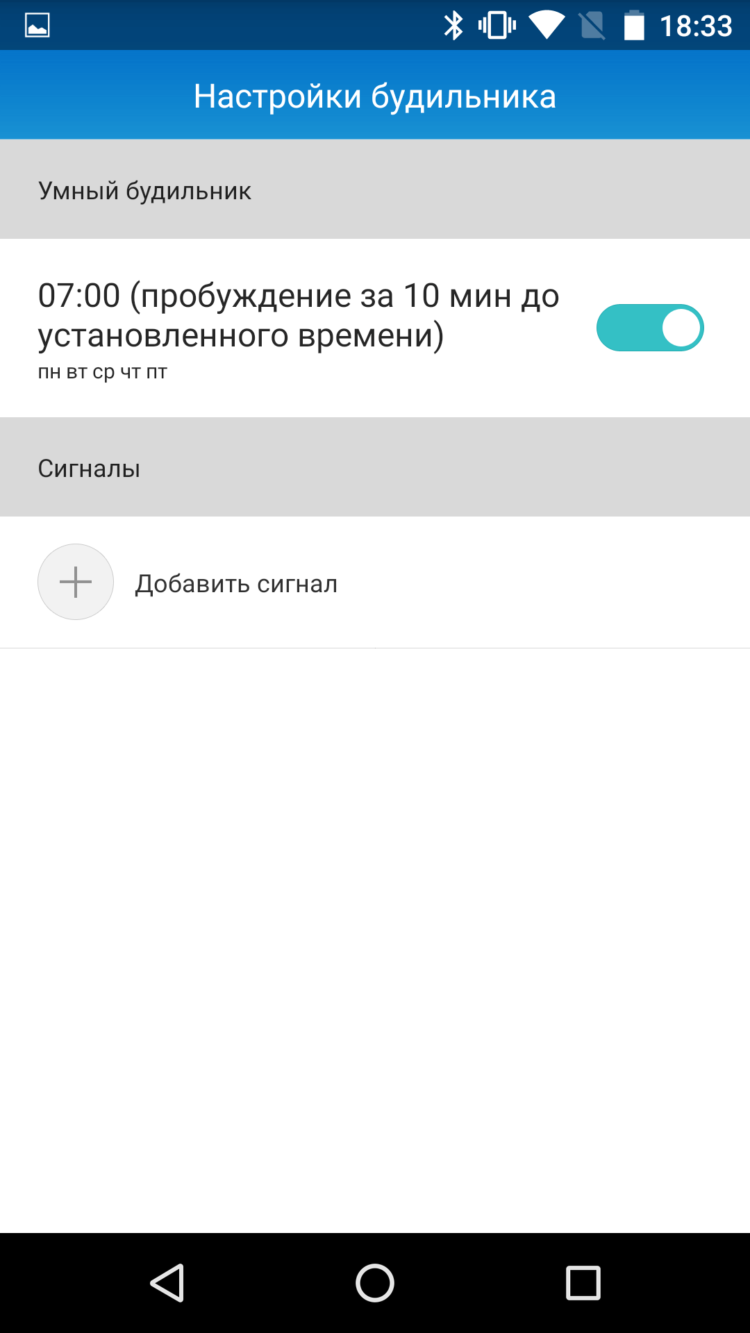
Task: Select the Настройки будильника title bar
Action: [375, 94]
